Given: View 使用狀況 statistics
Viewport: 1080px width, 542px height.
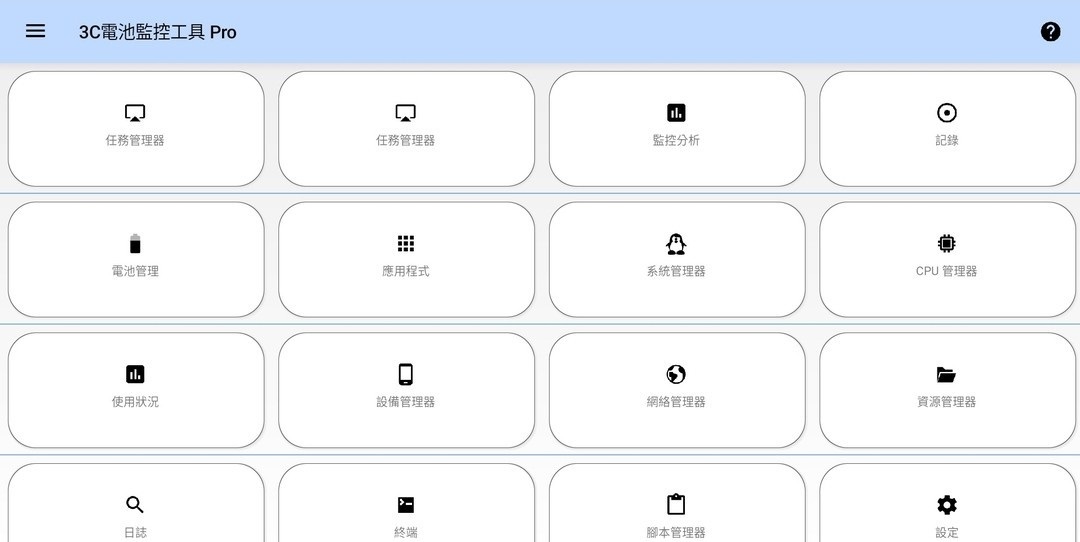Looking at the screenshot, I should (136, 390).
